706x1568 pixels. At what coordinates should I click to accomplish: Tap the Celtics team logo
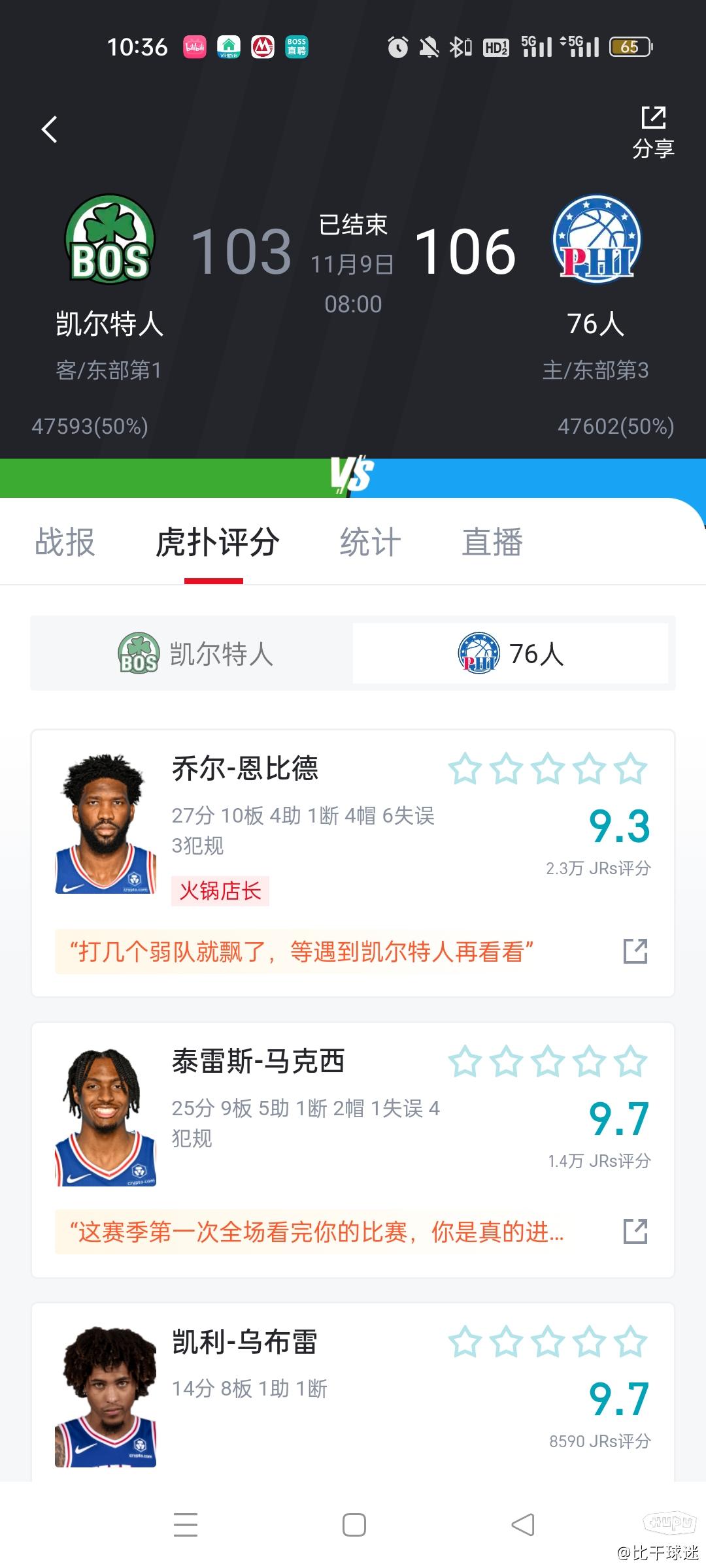click(x=110, y=240)
